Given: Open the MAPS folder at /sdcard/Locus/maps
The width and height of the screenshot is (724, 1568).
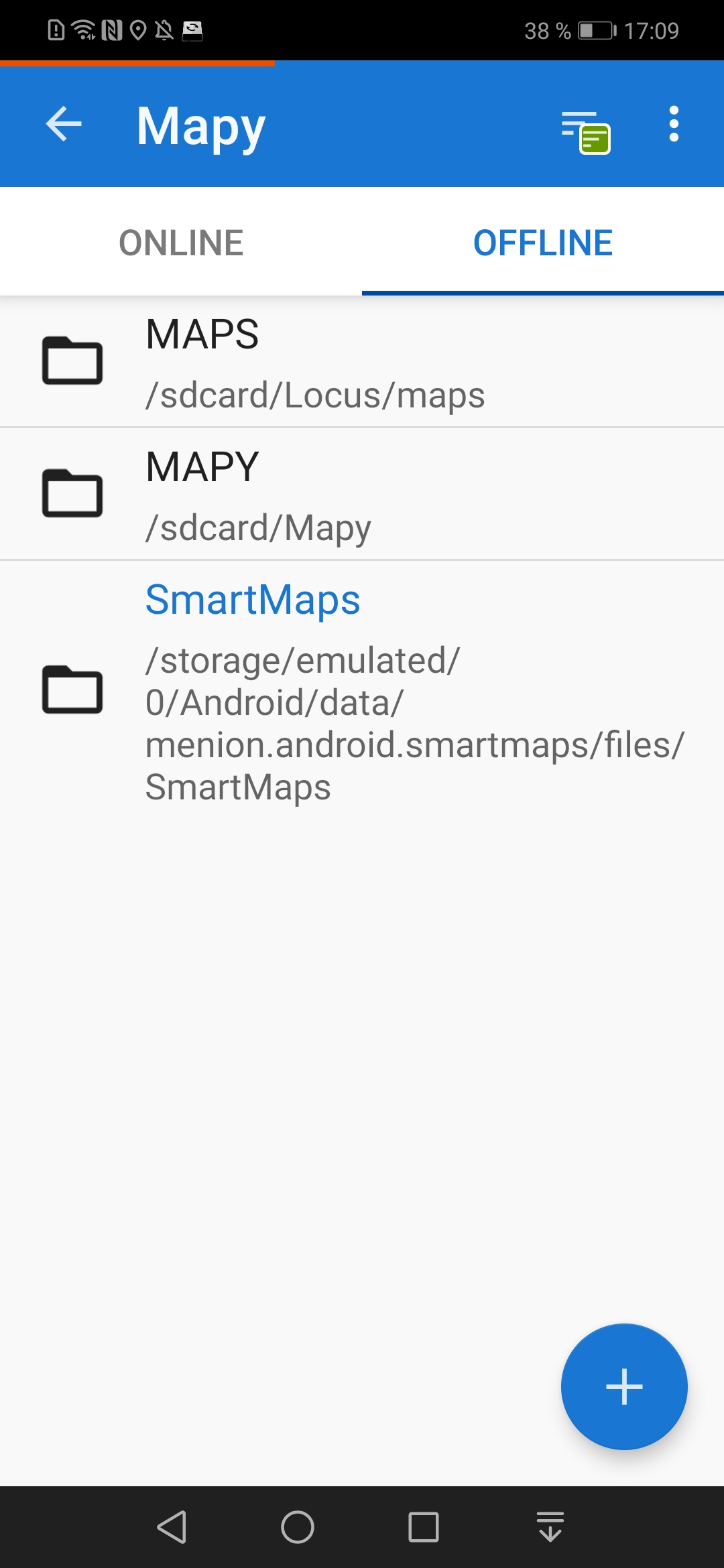Looking at the screenshot, I should pyautogui.click(x=362, y=362).
